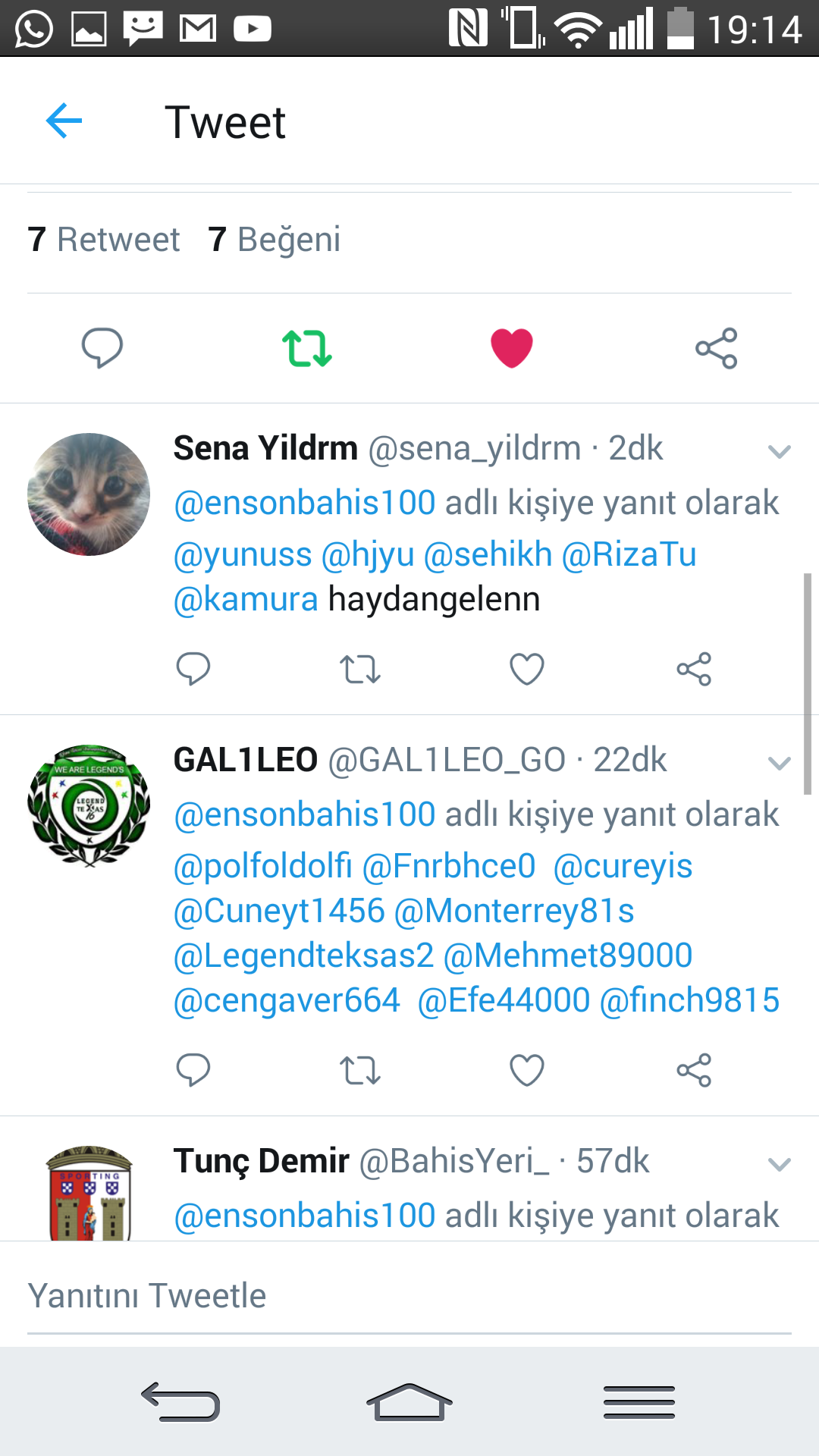The width and height of the screenshot is (819, 1456).
Task: Open Sena Yildrm's cat profile photo
Action: click(x=89, y=494)
